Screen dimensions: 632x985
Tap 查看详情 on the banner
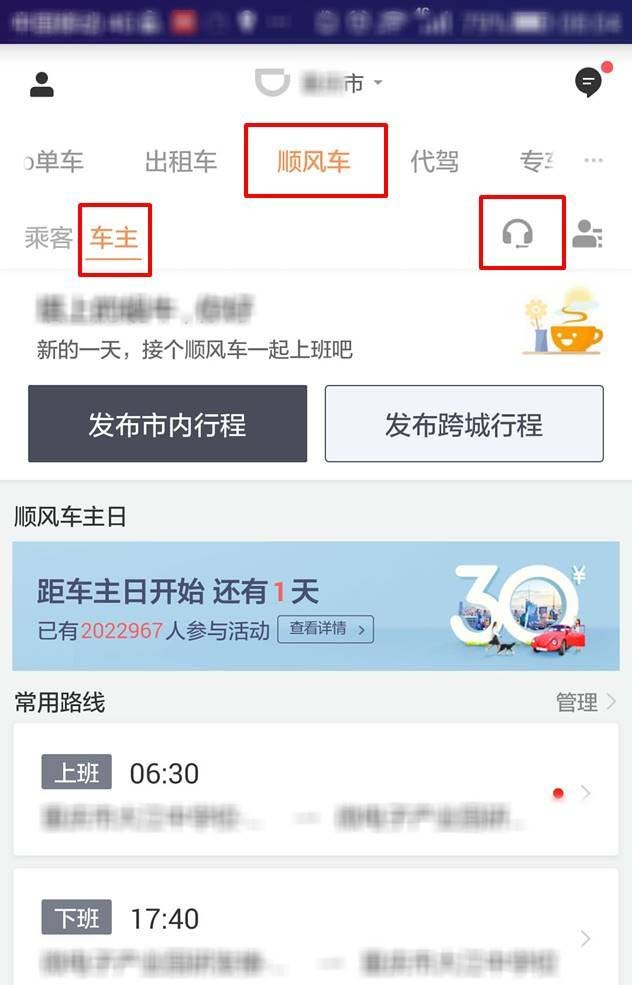(325, 629)
